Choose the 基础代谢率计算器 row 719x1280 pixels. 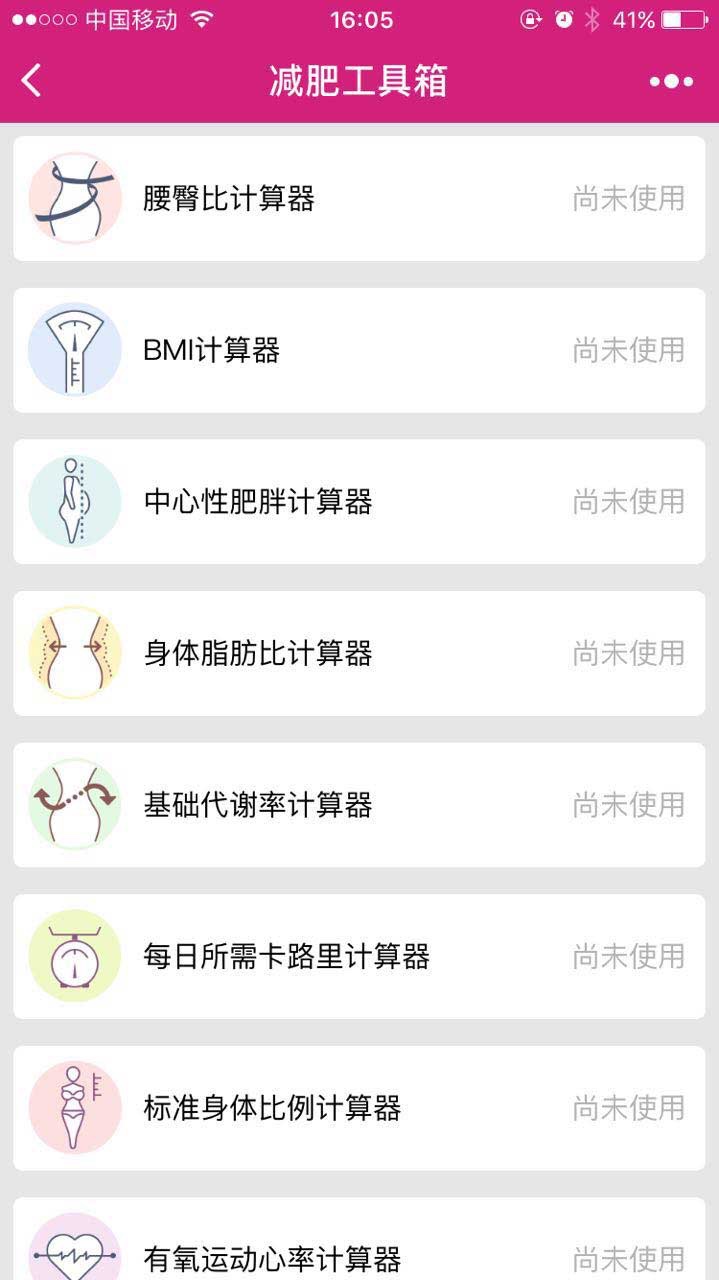[359, 804]
